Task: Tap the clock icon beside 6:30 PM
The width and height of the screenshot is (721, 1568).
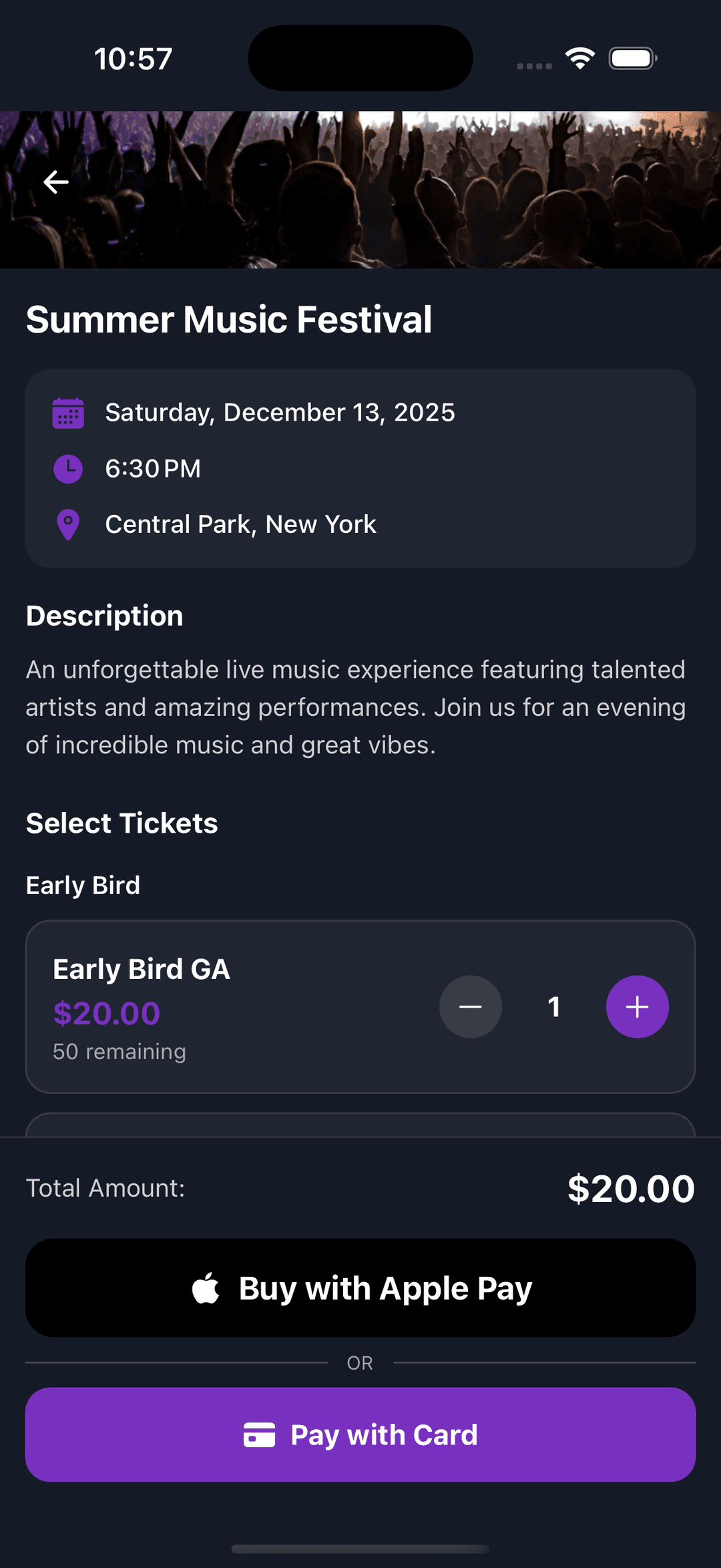Action: pos(69,468)
